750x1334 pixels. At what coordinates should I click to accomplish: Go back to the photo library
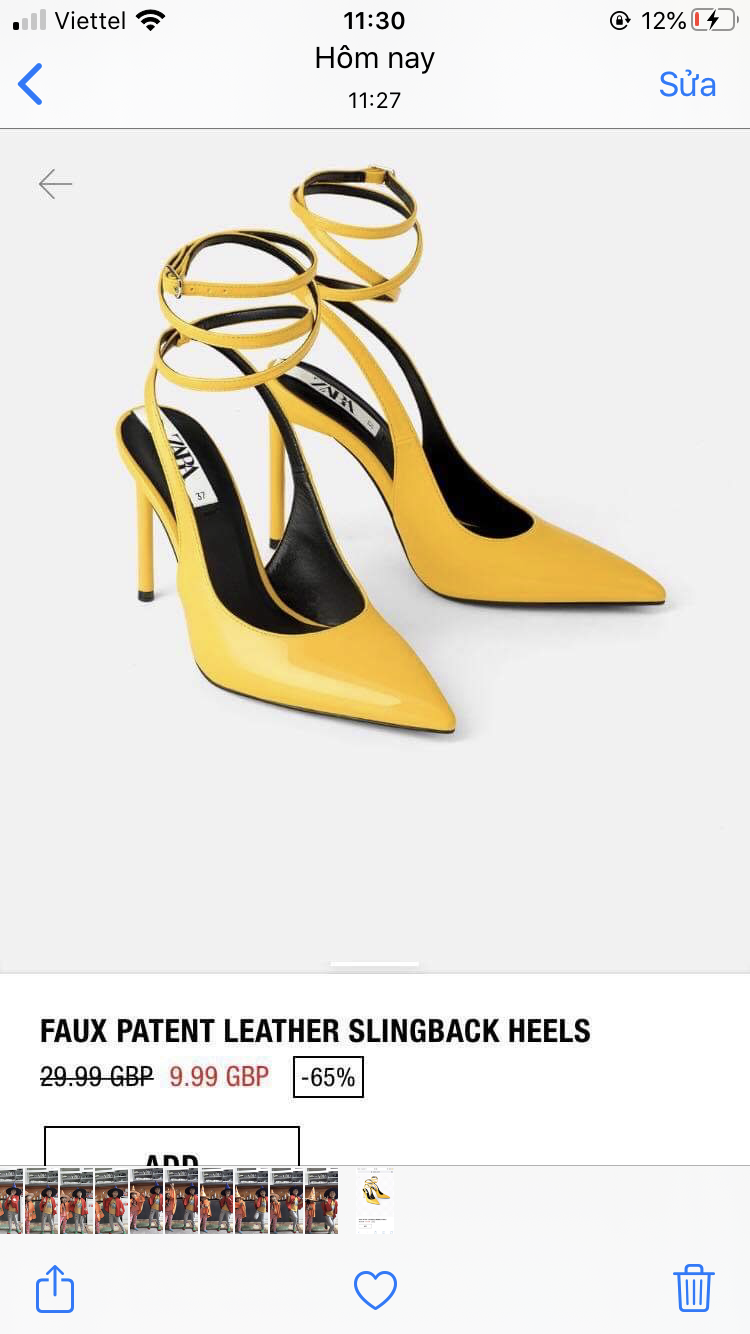(x=31, y=84)
